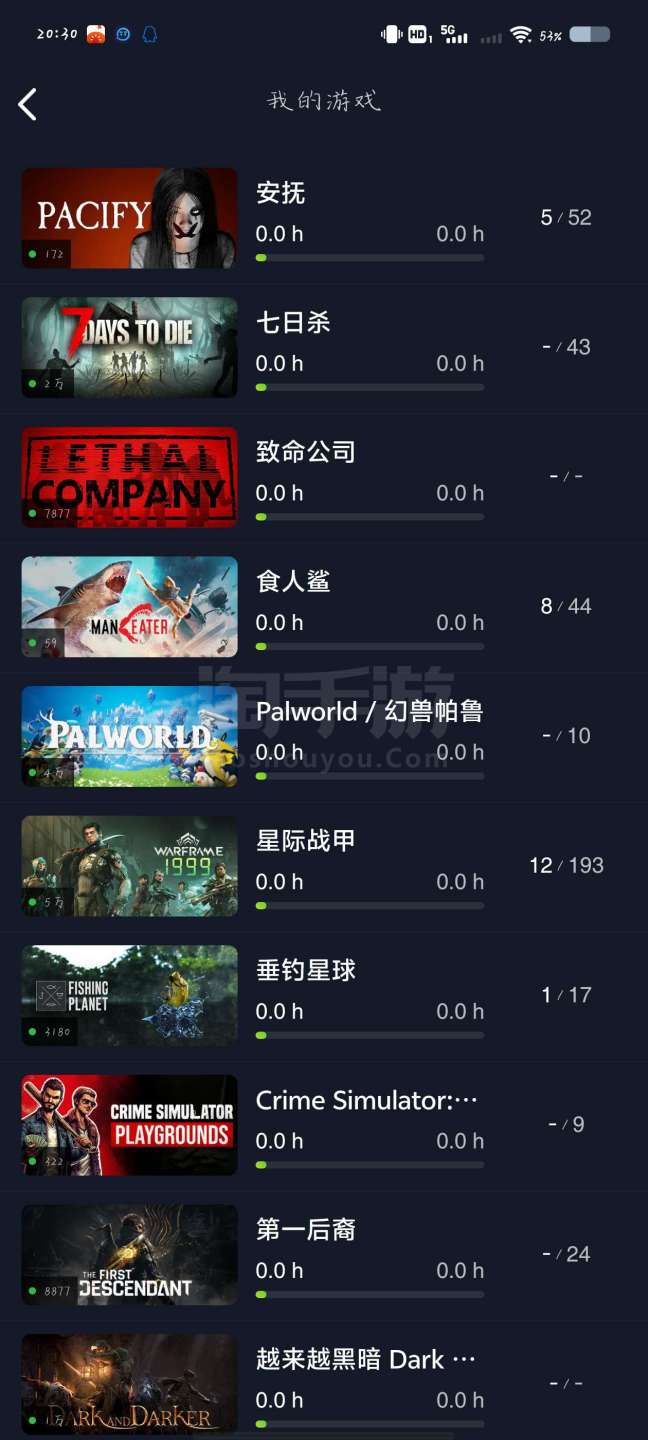Open 越来越黑暗 Dark and Darker entry
The image size is (648, 1440).
coord(324,1383)
